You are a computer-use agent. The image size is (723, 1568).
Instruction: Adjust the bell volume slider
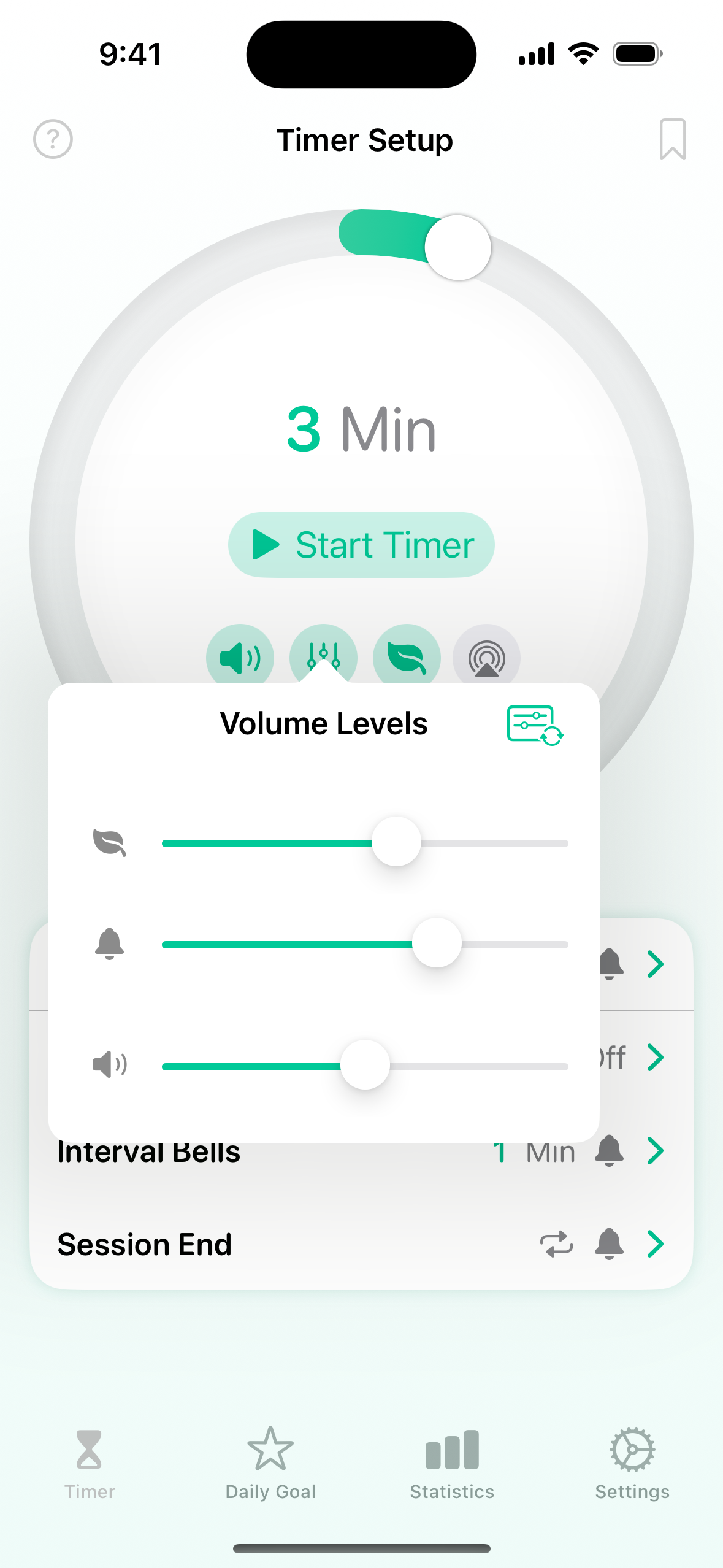[437, 943]
